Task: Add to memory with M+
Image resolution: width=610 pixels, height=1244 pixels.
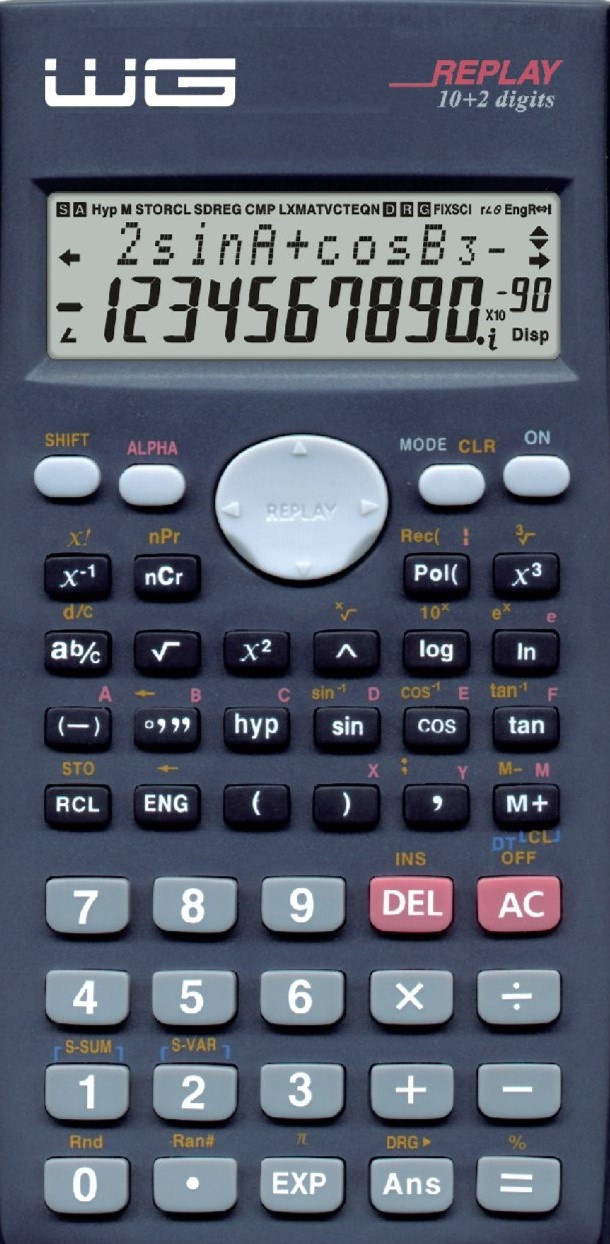Action: [x=526, y=804]
